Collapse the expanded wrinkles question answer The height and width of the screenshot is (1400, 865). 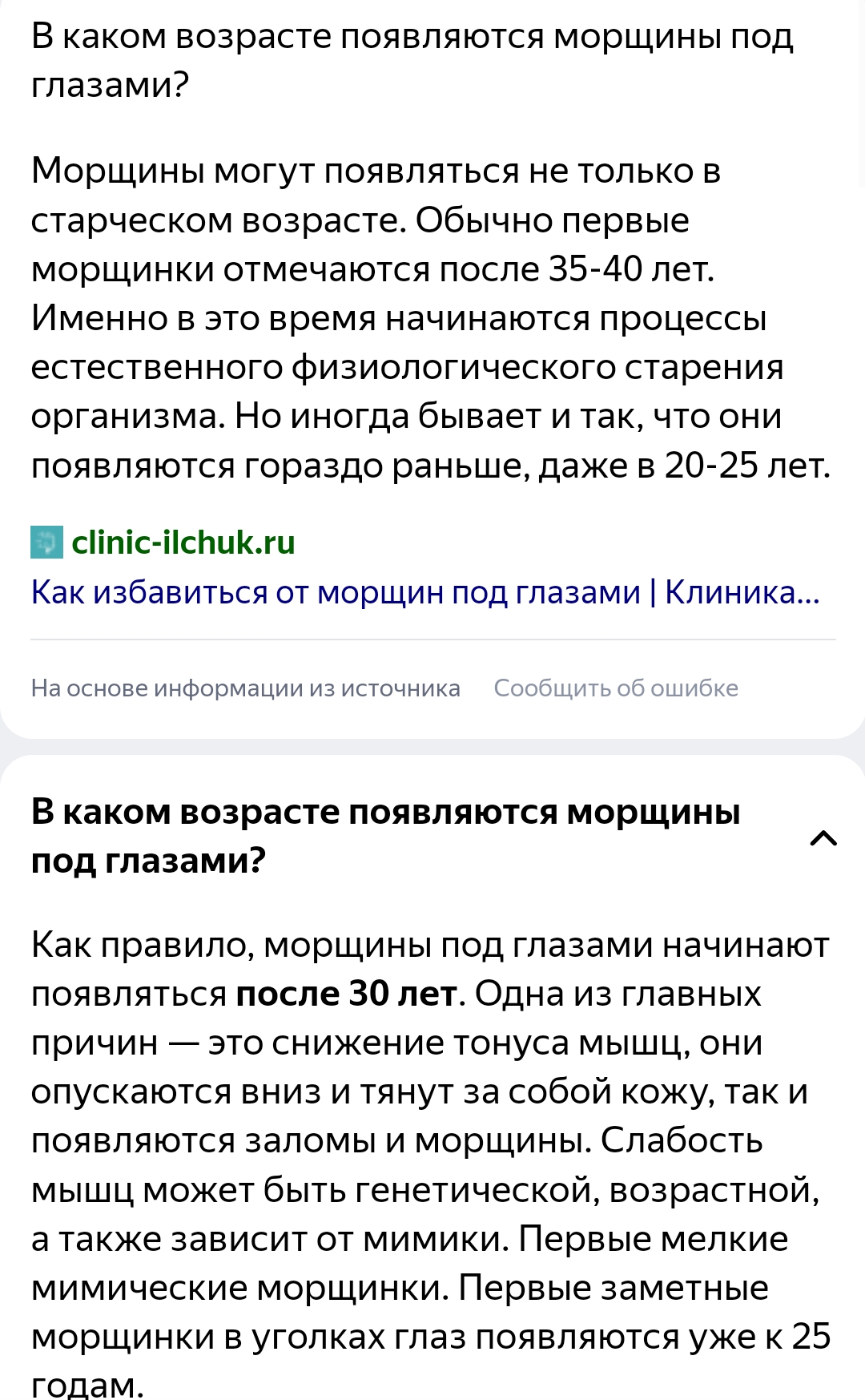(823, 838)
